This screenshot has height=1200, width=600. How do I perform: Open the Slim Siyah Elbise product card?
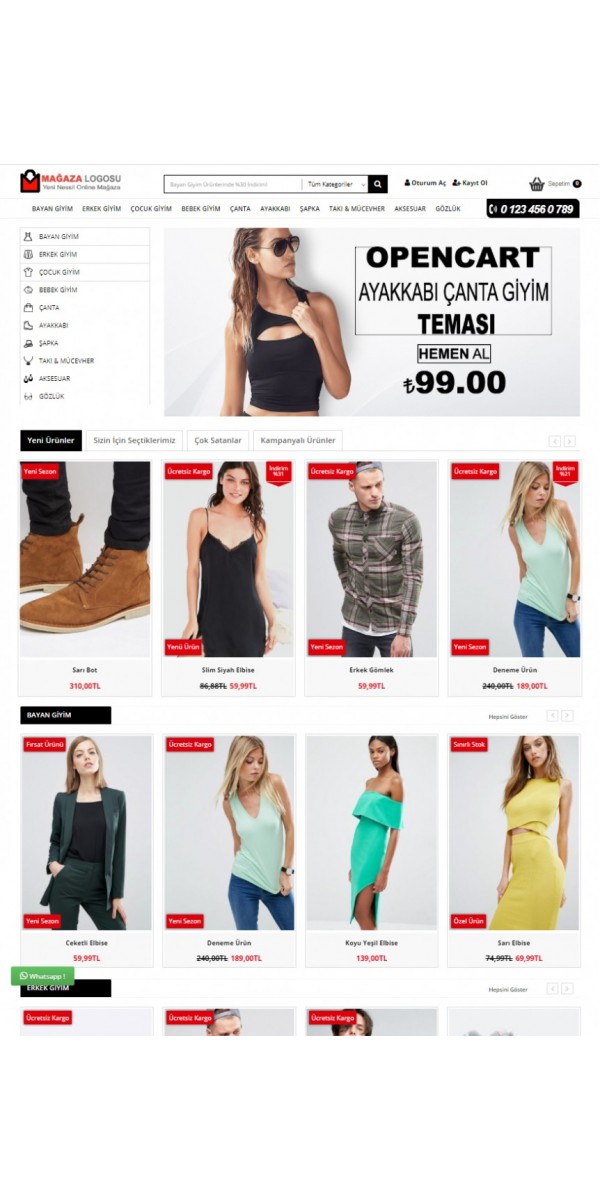pyautogui.click(x=228, y=578)
